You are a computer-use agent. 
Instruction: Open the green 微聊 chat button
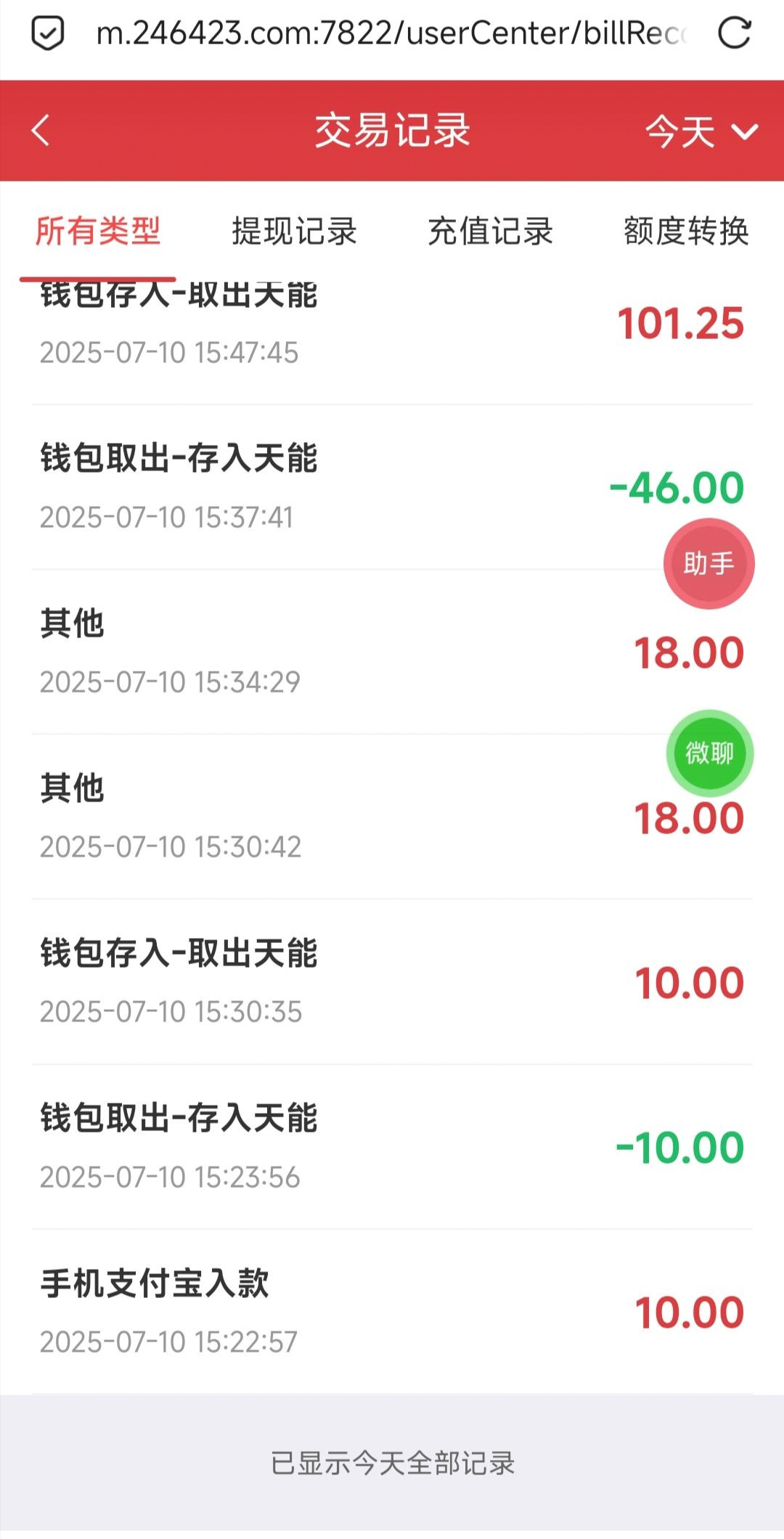coord(710,753)
